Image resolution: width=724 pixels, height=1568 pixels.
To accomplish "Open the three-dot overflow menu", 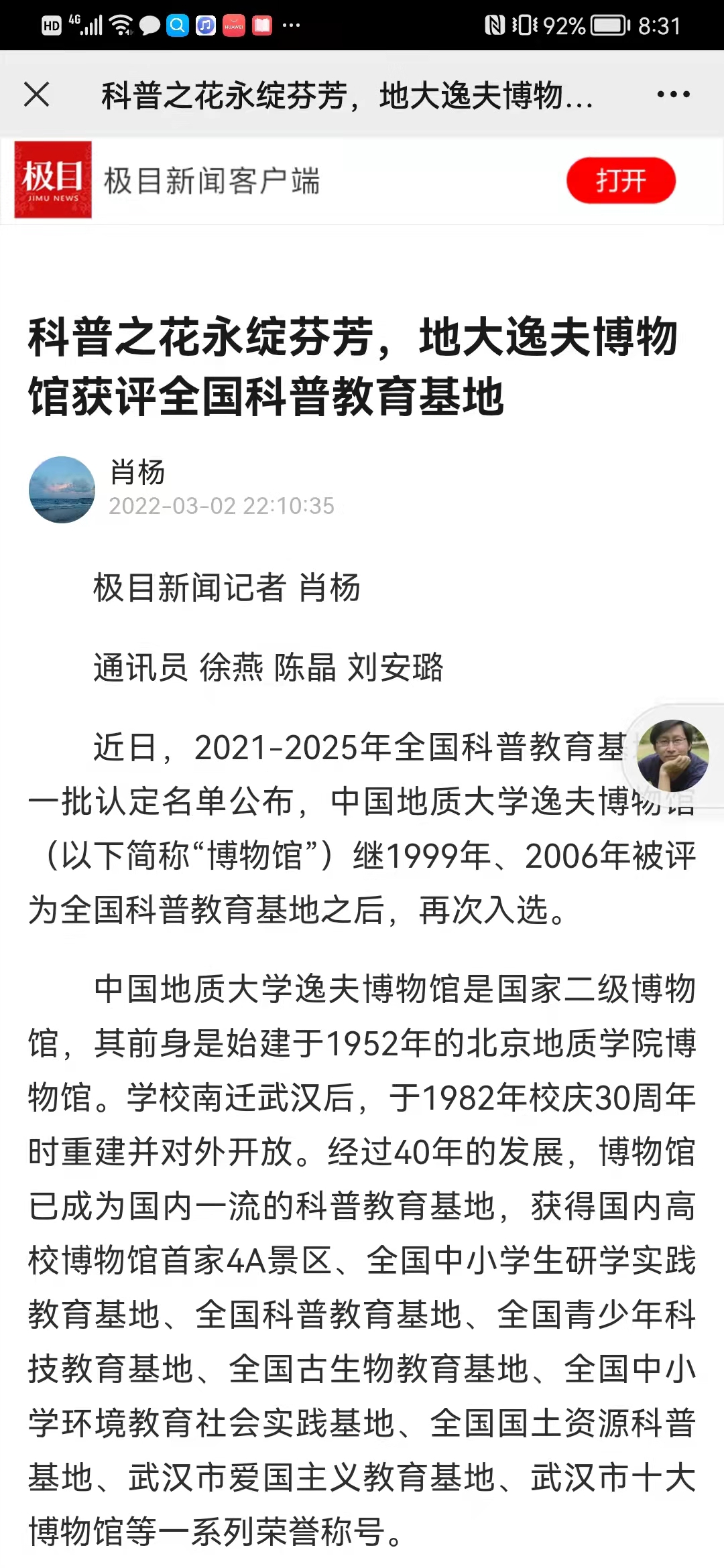I will pos(673,94).
